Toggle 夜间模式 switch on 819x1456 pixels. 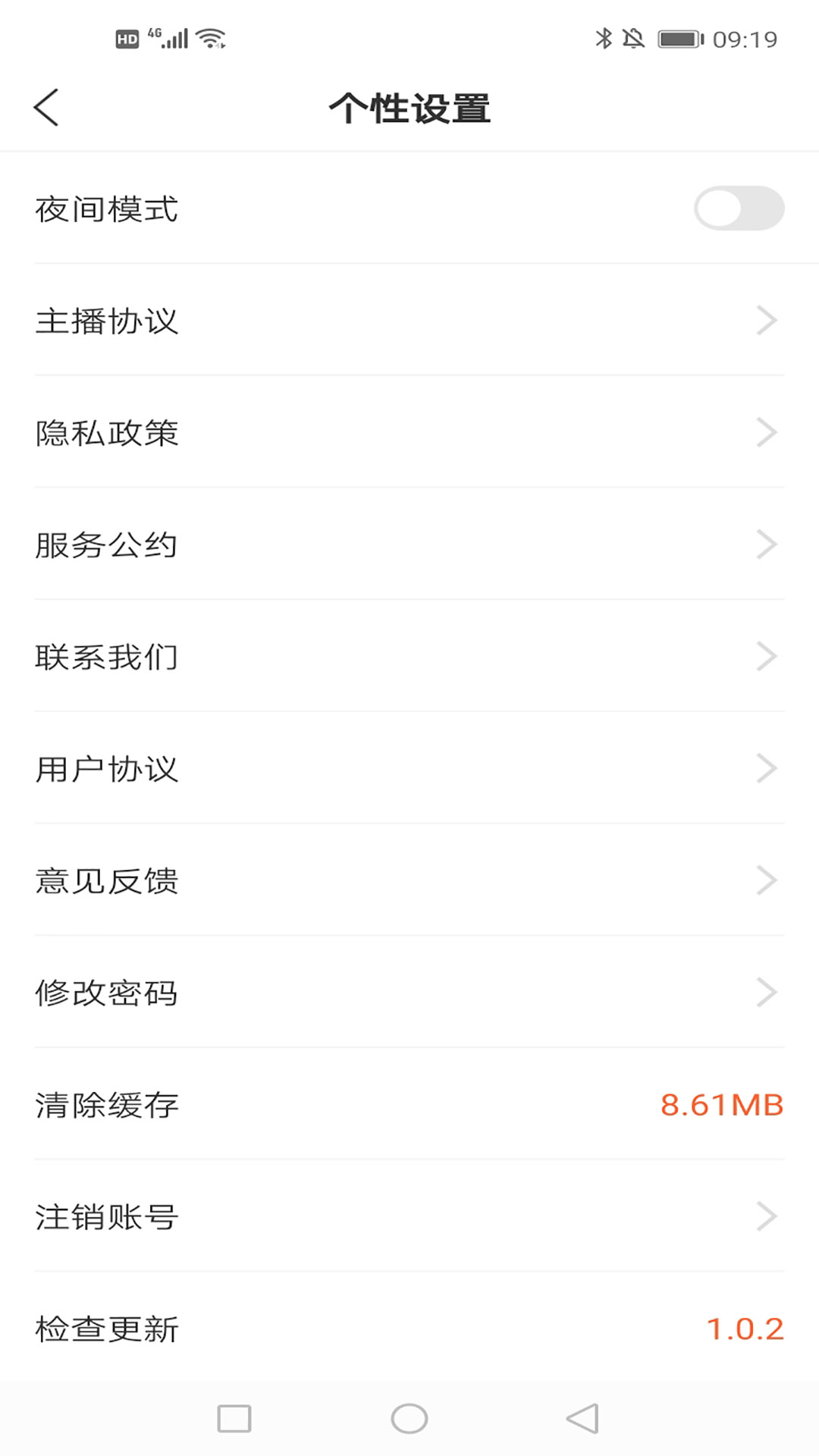(739, 209)
